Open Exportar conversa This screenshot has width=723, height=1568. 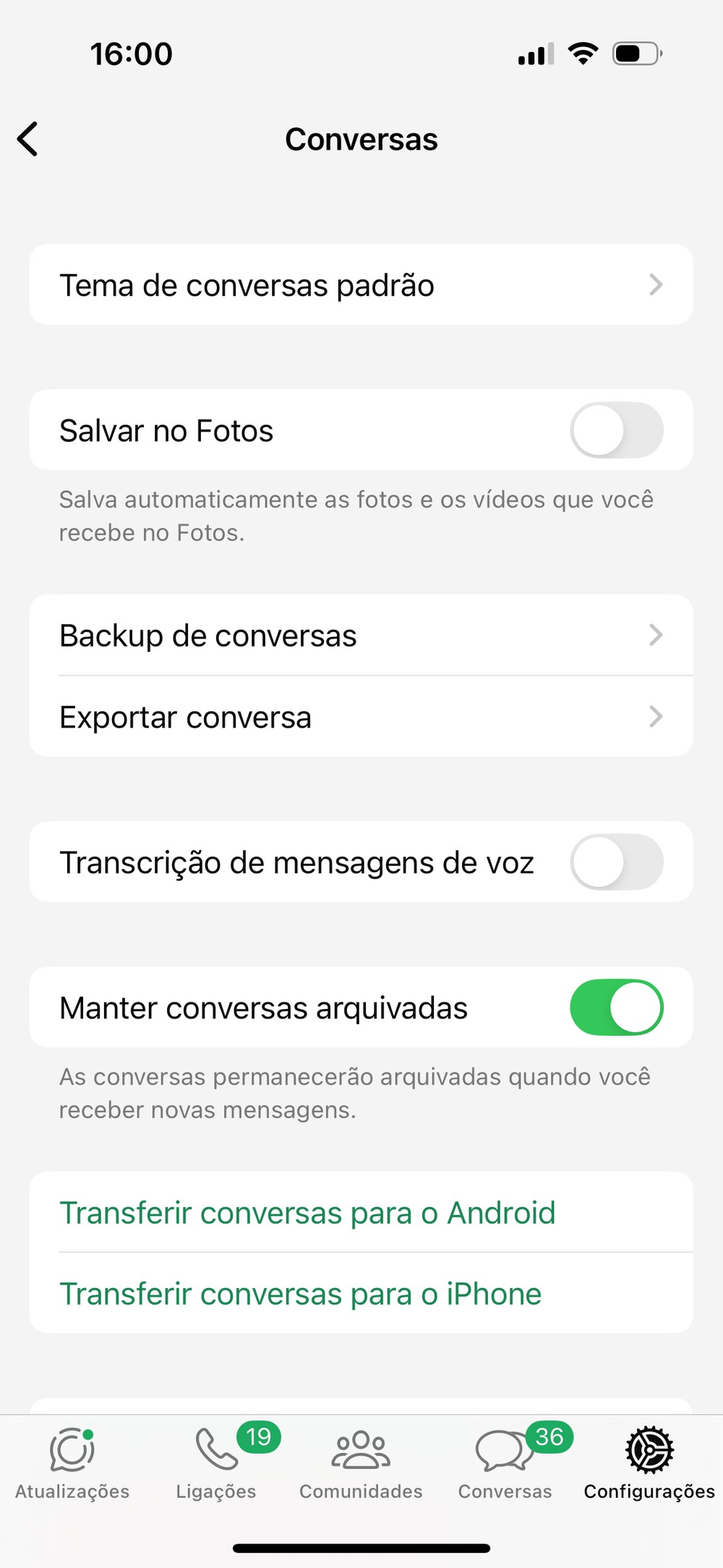[361, 717]
